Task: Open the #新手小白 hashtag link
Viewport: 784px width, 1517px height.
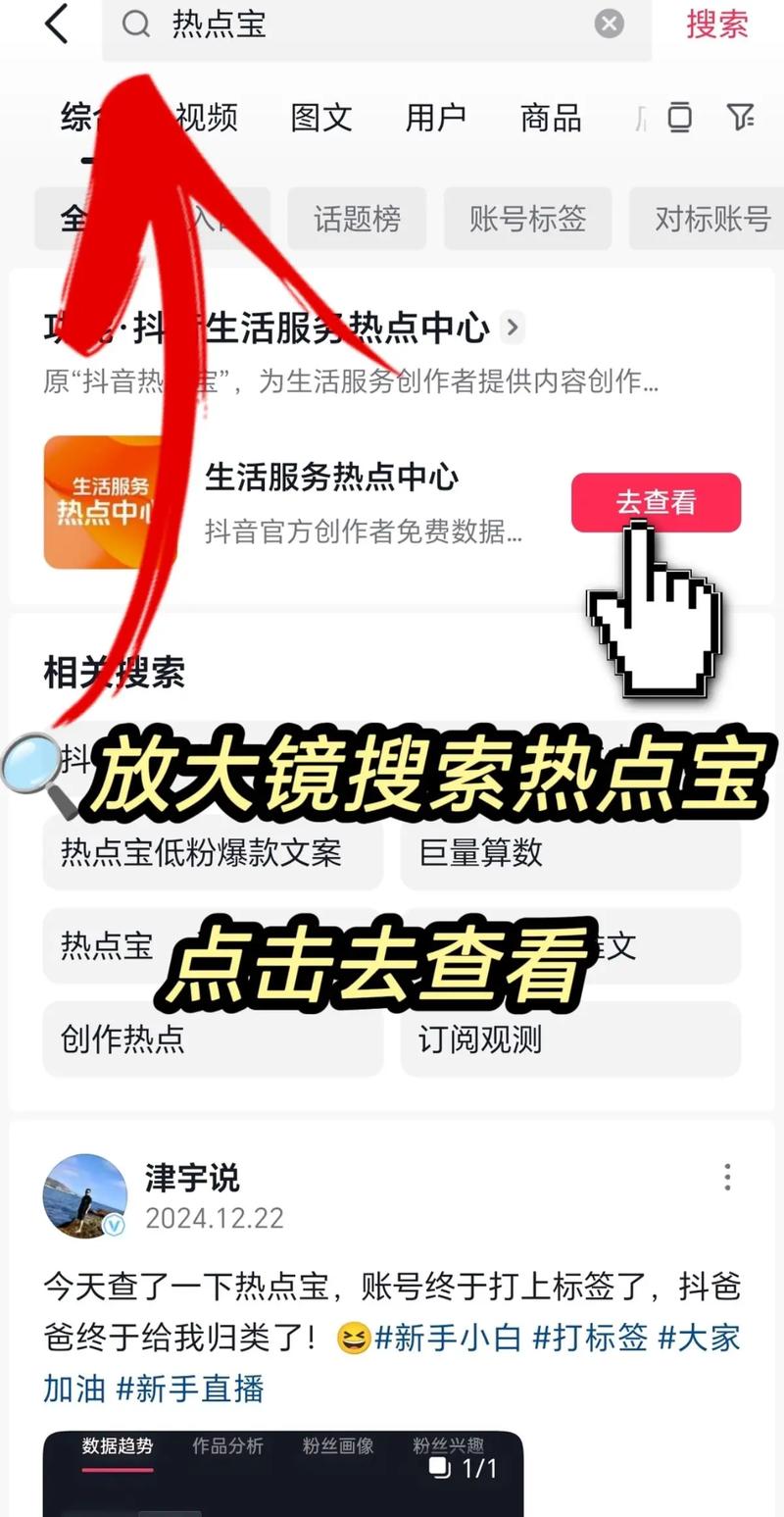Action: [x=449, y=1338]
